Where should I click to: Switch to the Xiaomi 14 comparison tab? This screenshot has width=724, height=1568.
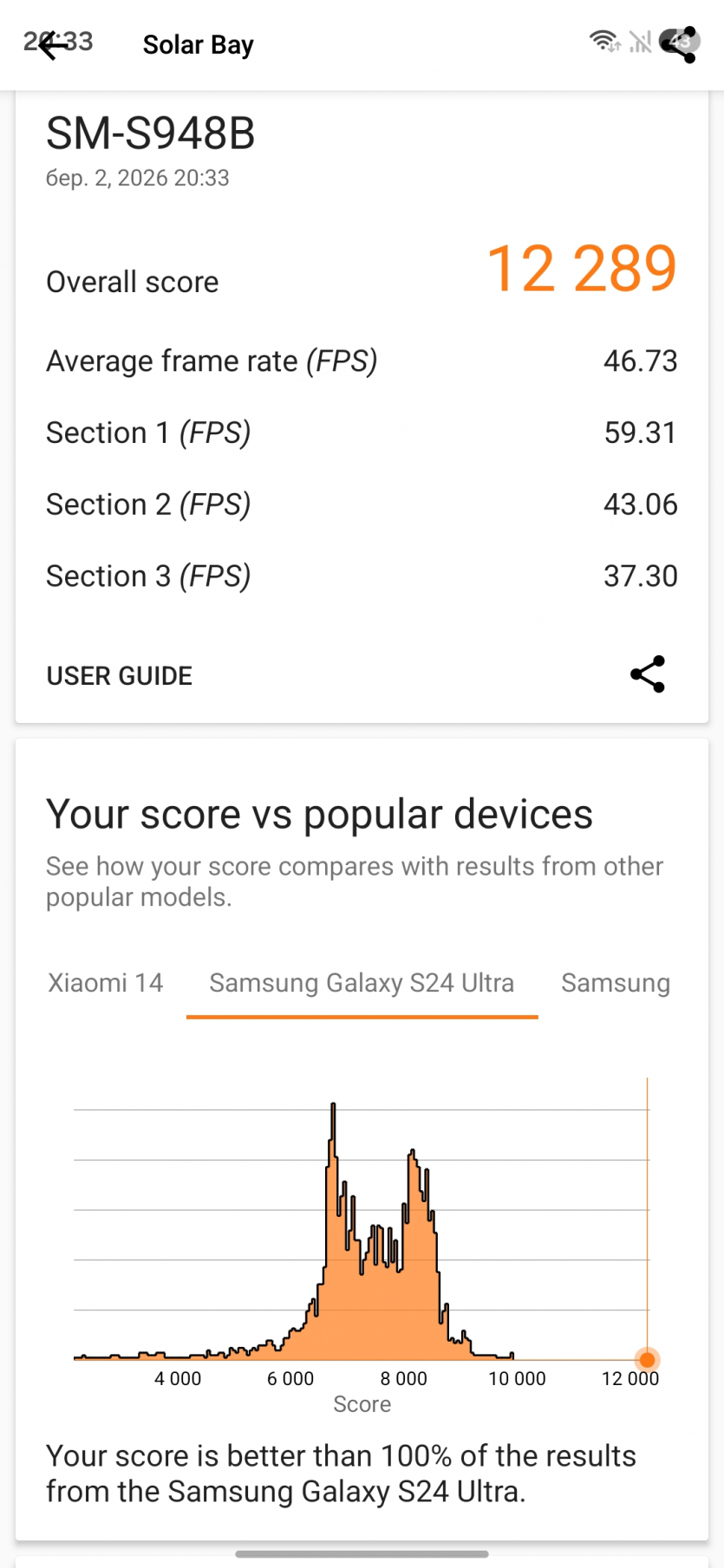pyautogui.click(x=106, y=983)
